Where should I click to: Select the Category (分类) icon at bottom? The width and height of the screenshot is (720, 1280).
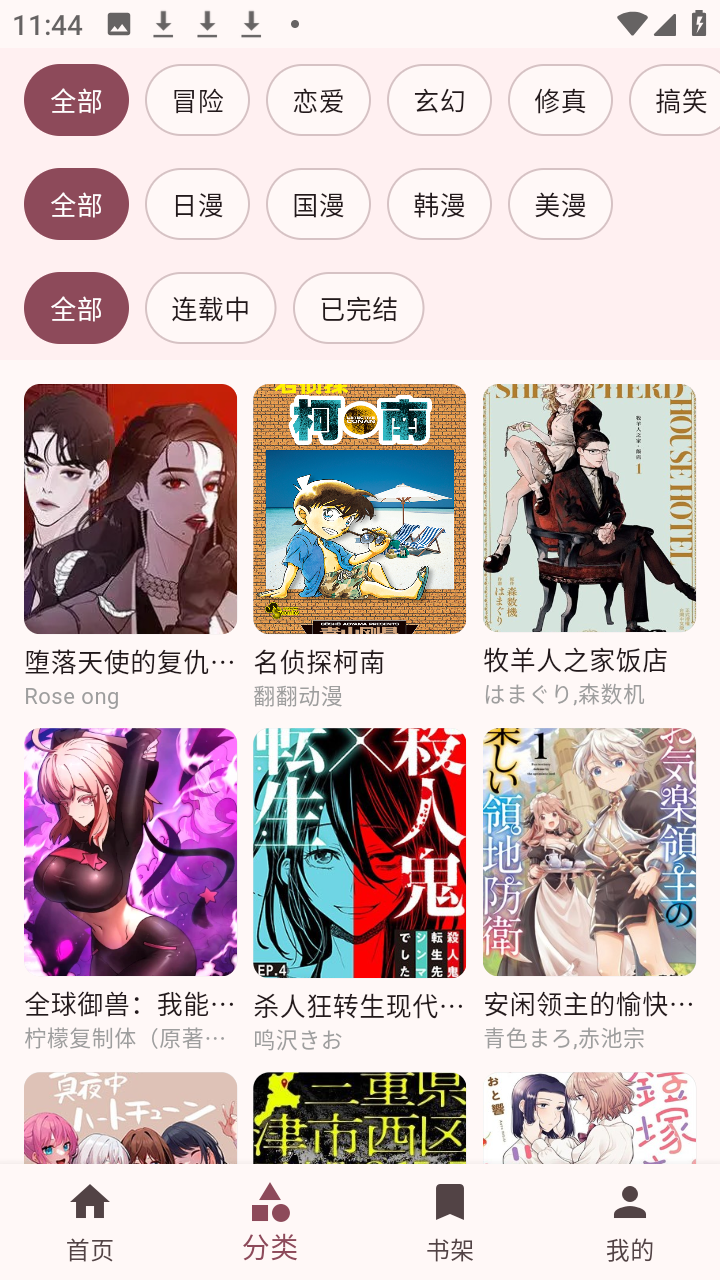(269, 1204)
